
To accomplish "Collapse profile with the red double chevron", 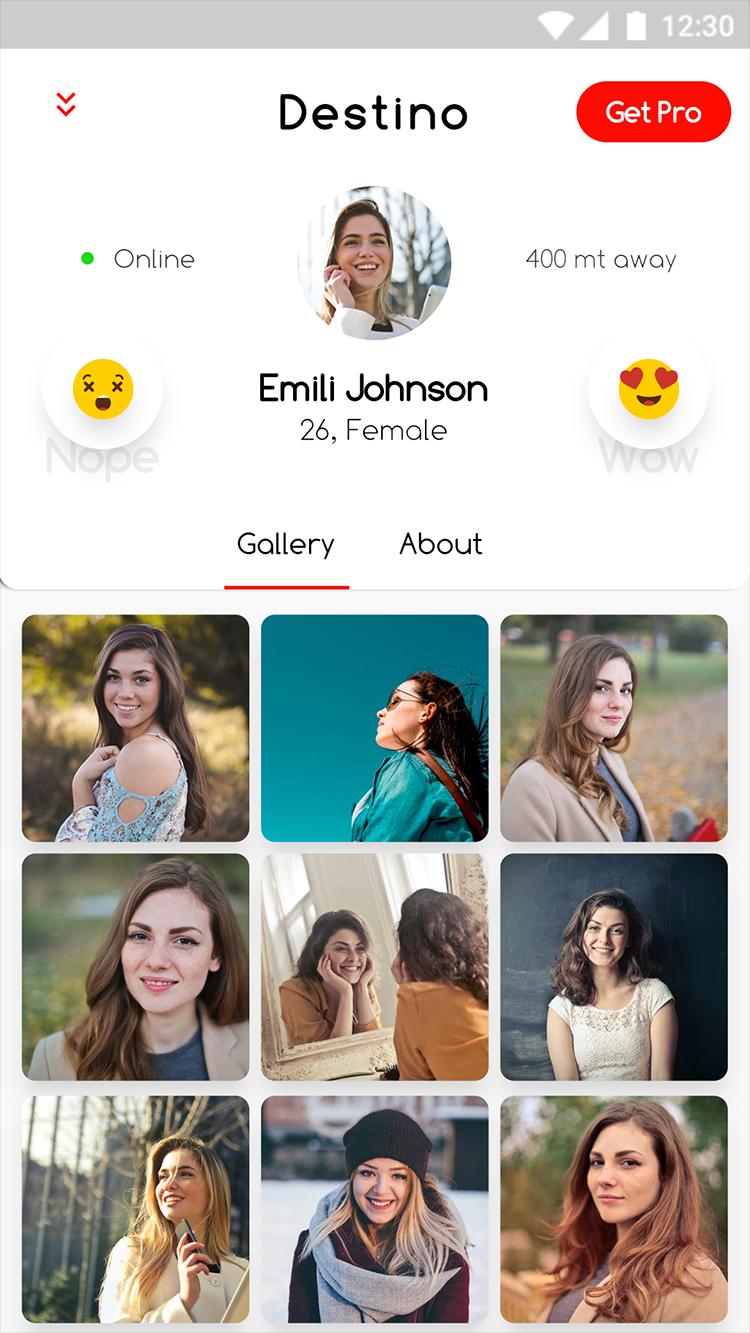I will click(66, 104).
